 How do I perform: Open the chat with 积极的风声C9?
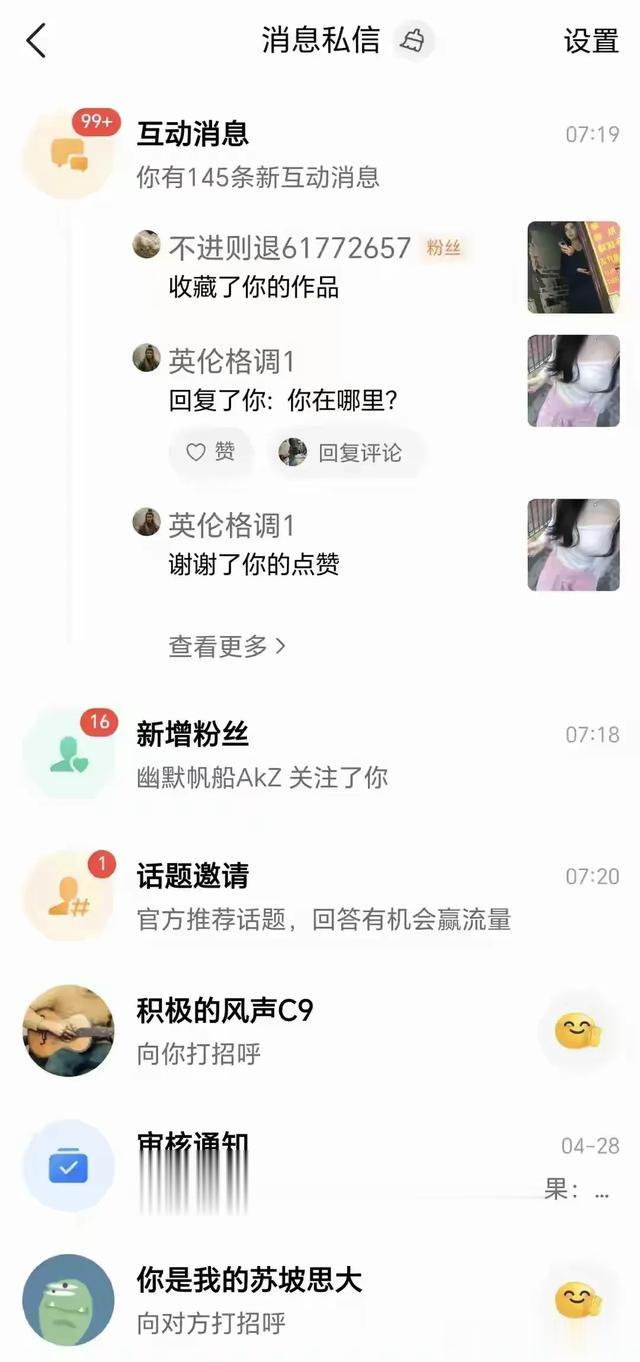pos(225,1011)
